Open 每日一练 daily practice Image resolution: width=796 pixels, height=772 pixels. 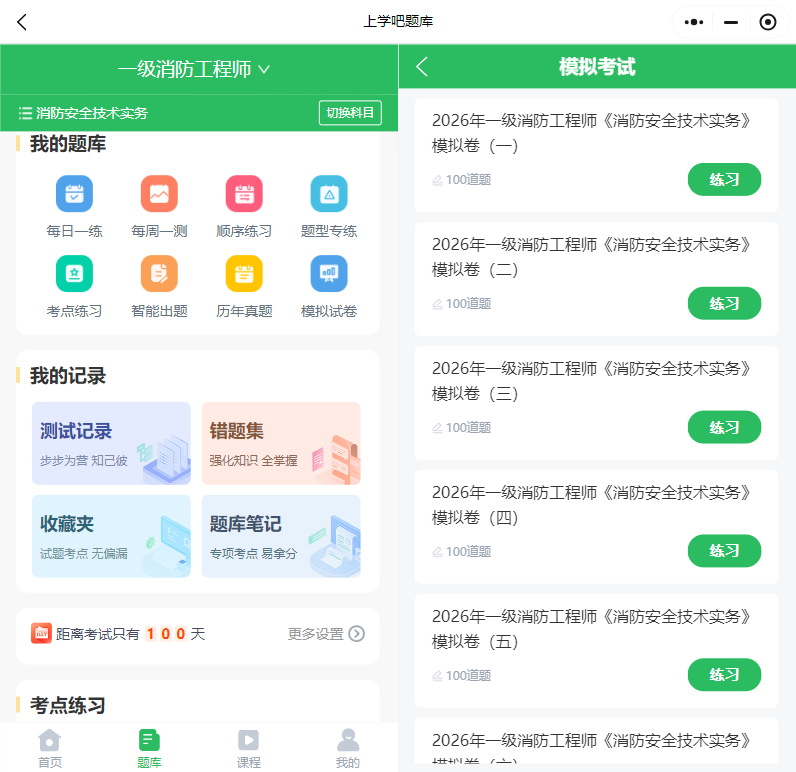(x=74, y=207)
